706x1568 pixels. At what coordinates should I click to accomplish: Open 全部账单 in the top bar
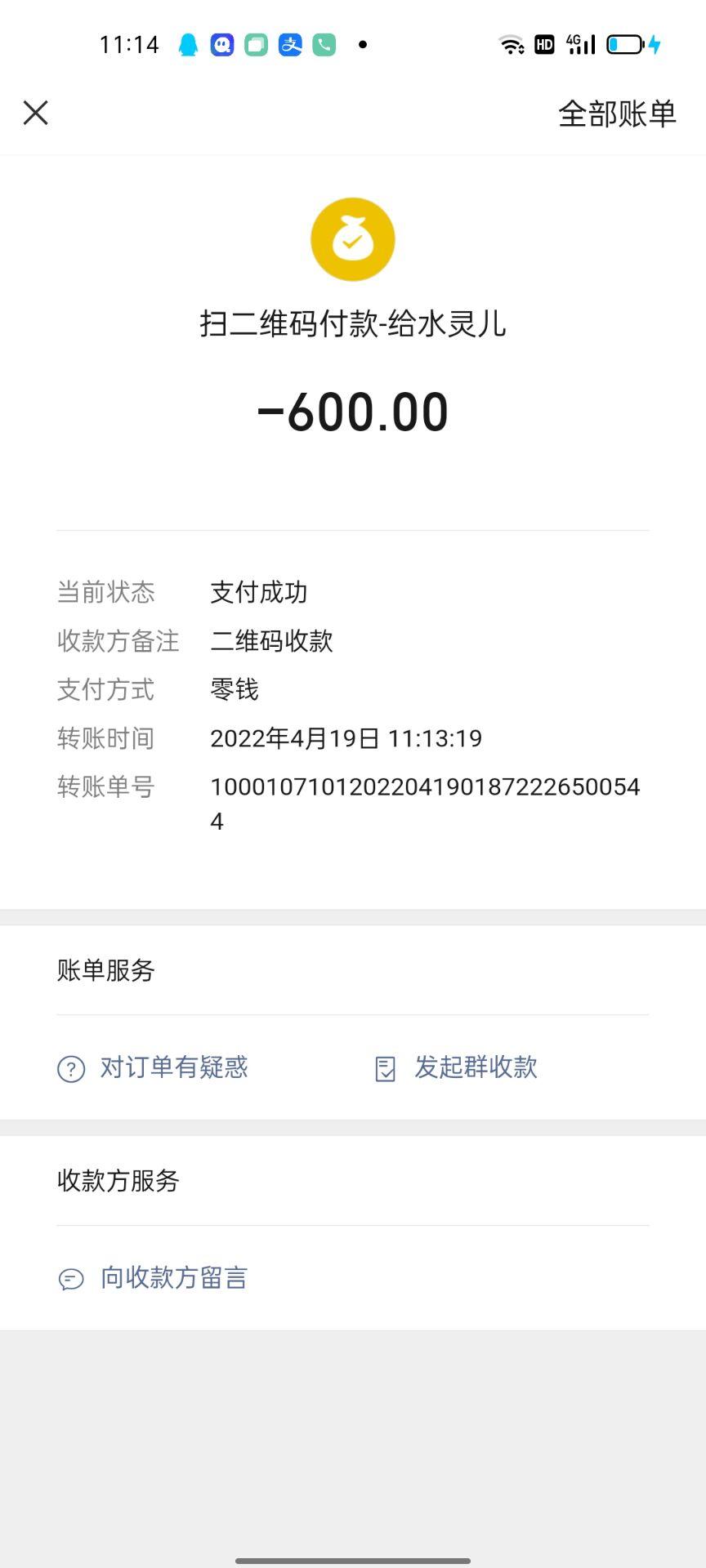[617, 114]
